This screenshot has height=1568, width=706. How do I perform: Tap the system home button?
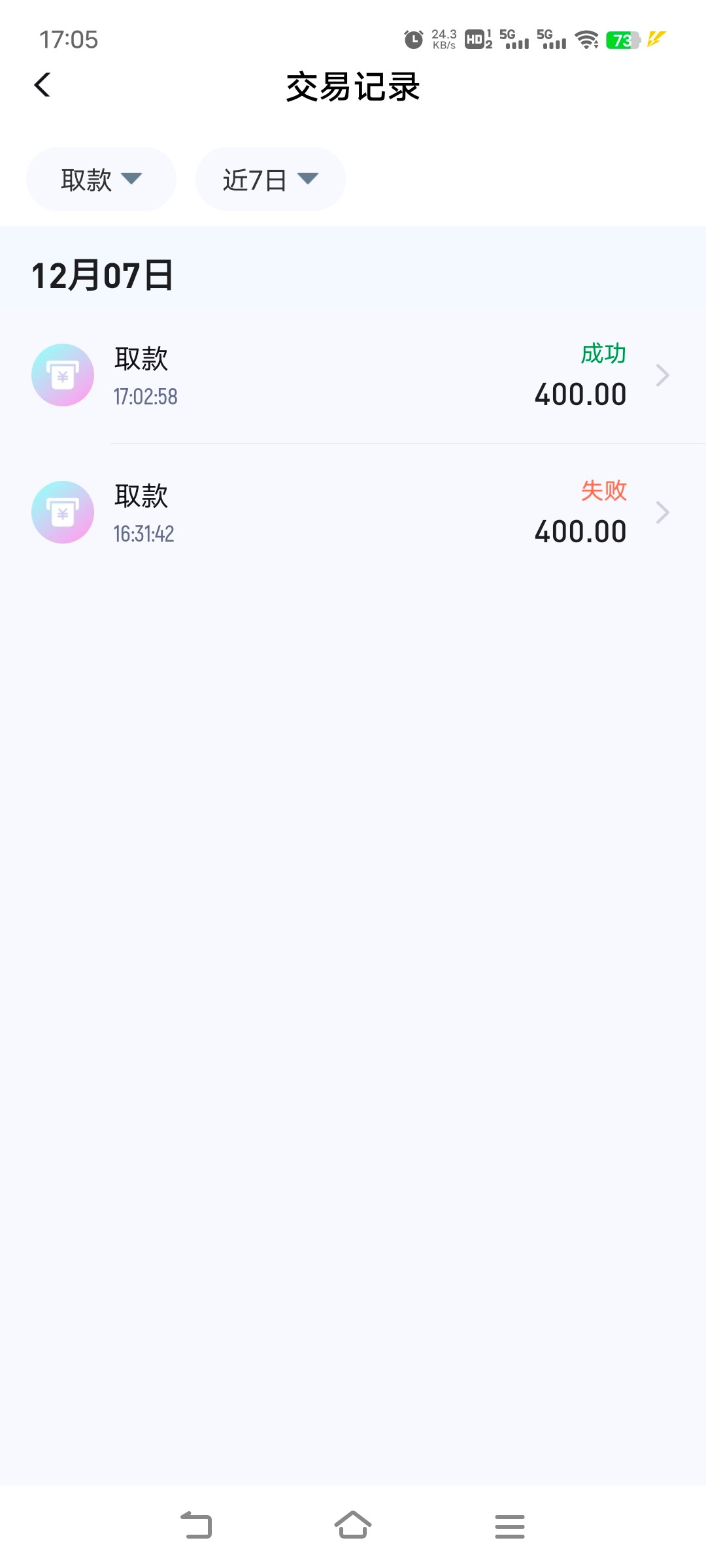pos(353,1526)
